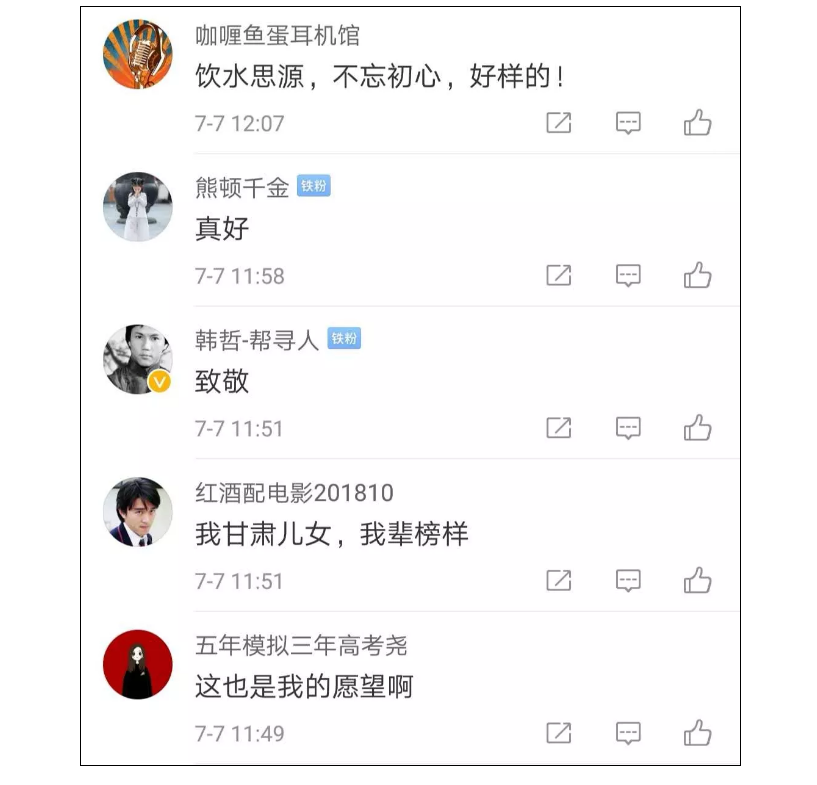This screenshot has width=817, height=785.
Task: Open 五年模拟三年高考尧's avatar
Action: coord(138,665)
